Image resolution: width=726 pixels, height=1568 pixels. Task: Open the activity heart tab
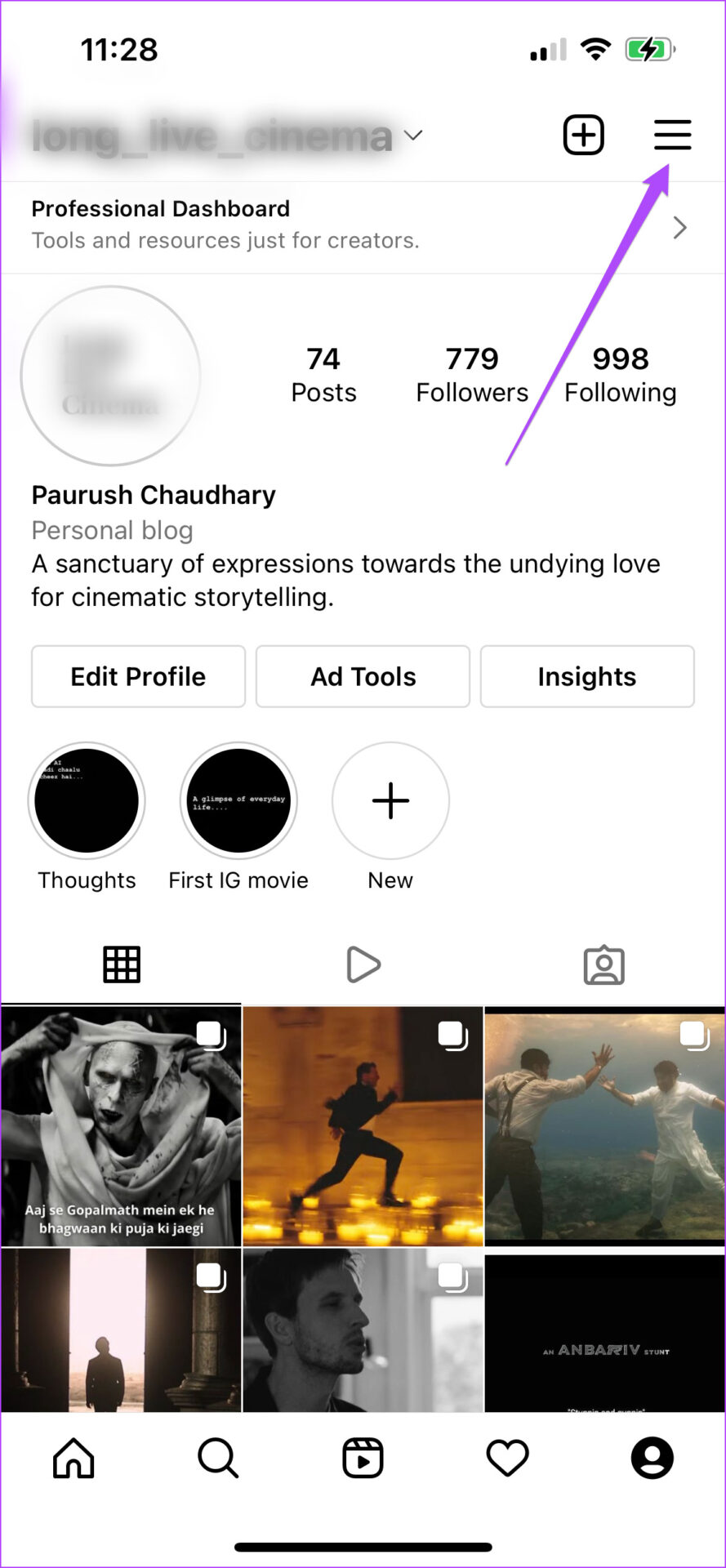pos(507,1458)
